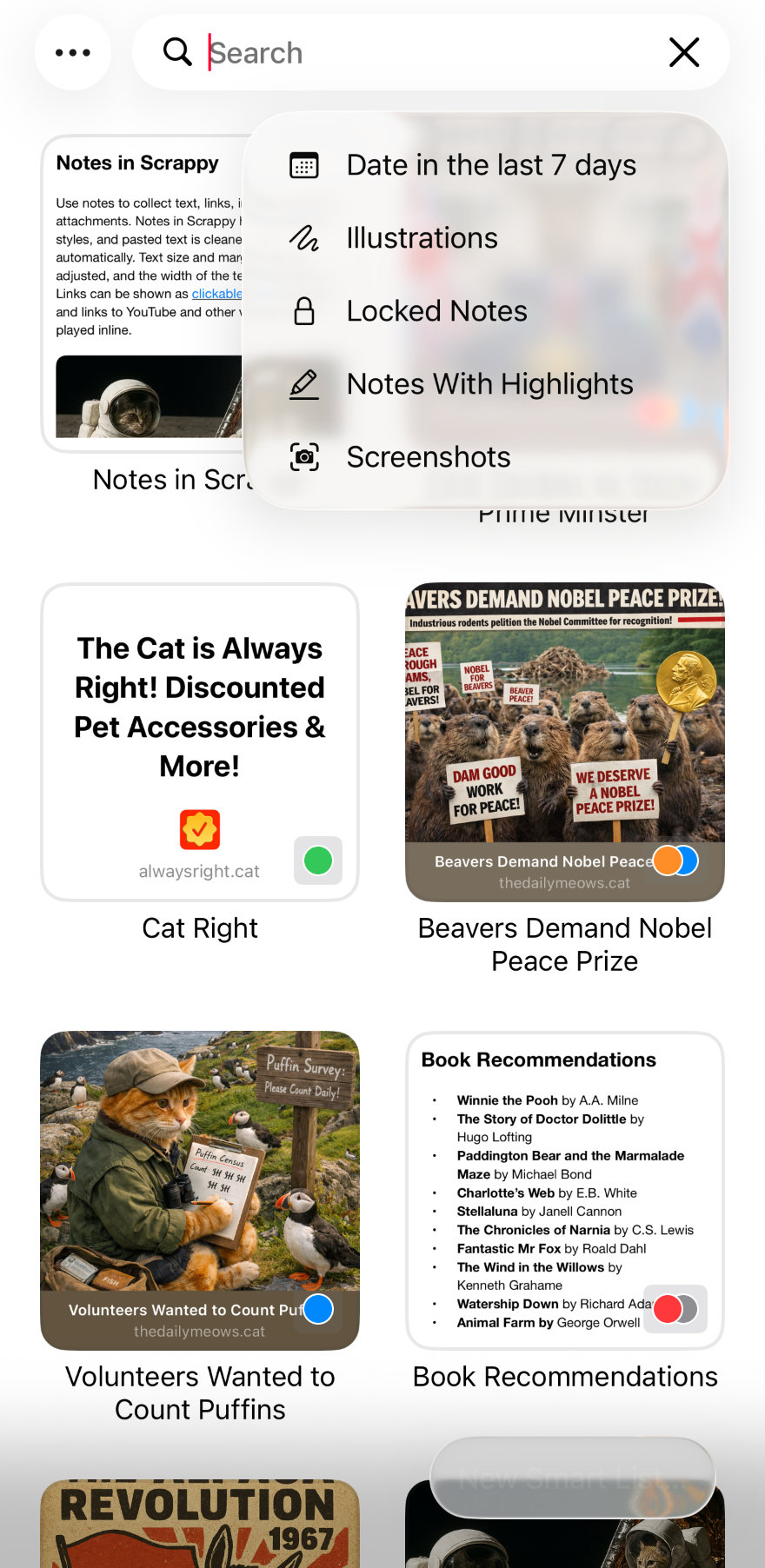Select the calendar icon next to date filter

[x=303, y=164]
